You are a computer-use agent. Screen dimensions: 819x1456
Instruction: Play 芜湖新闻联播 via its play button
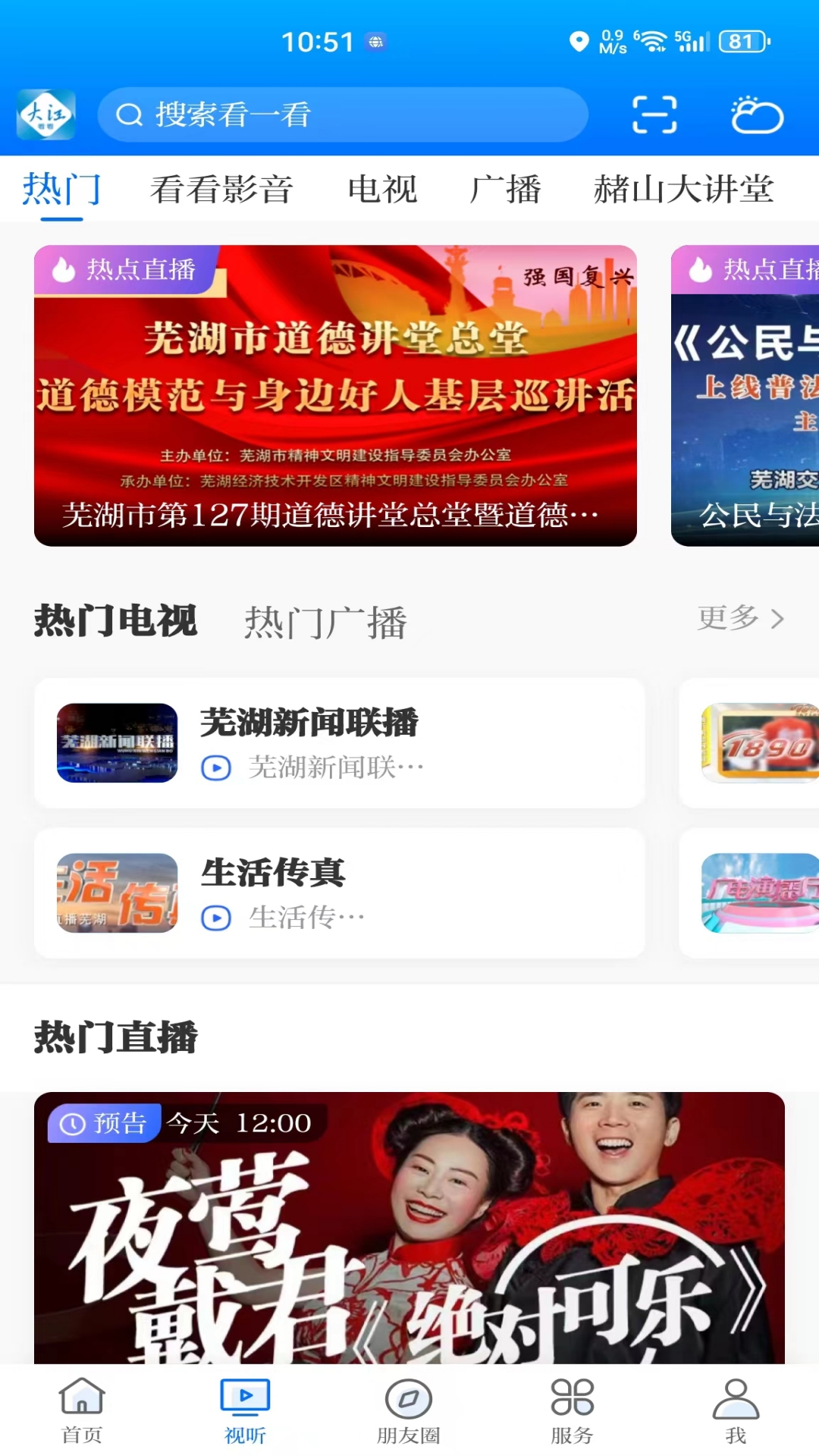point(218,767)
